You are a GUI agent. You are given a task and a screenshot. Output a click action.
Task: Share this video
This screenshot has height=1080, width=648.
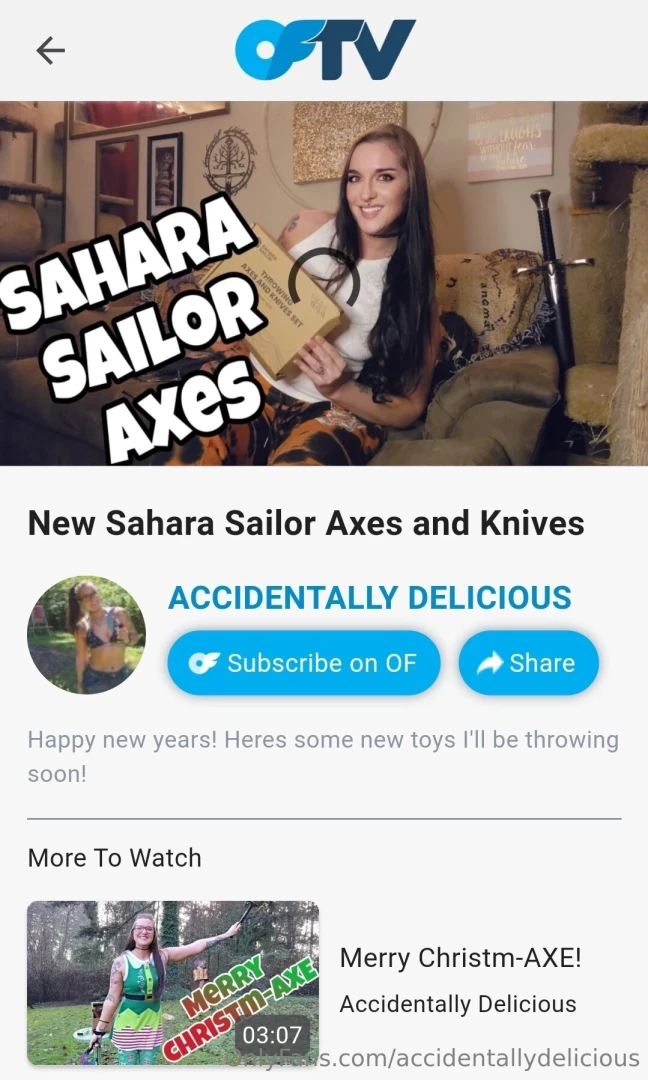[528, 663]
